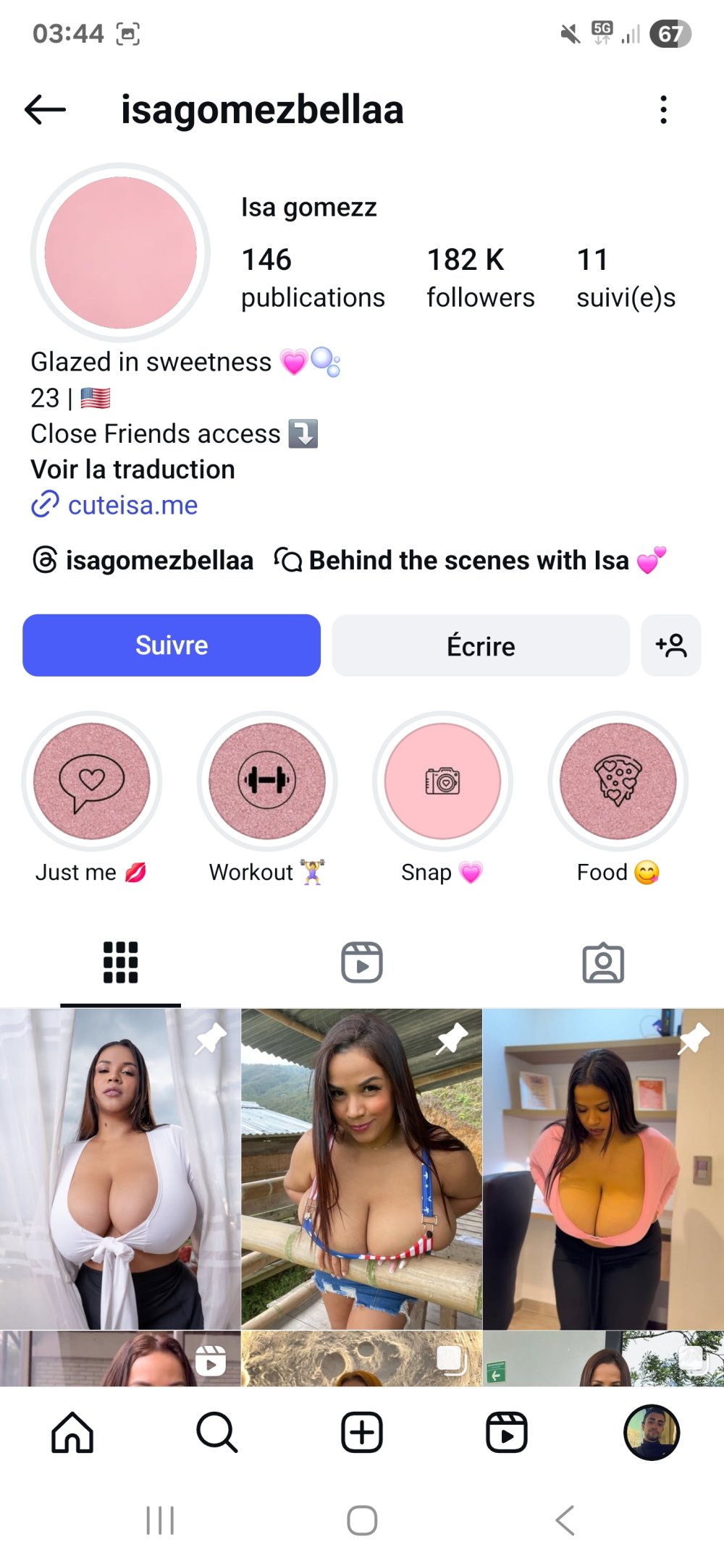This screenshot has height=1568, width=724.
Task: Go back using the top arrow
Action: tap(45, 110)
